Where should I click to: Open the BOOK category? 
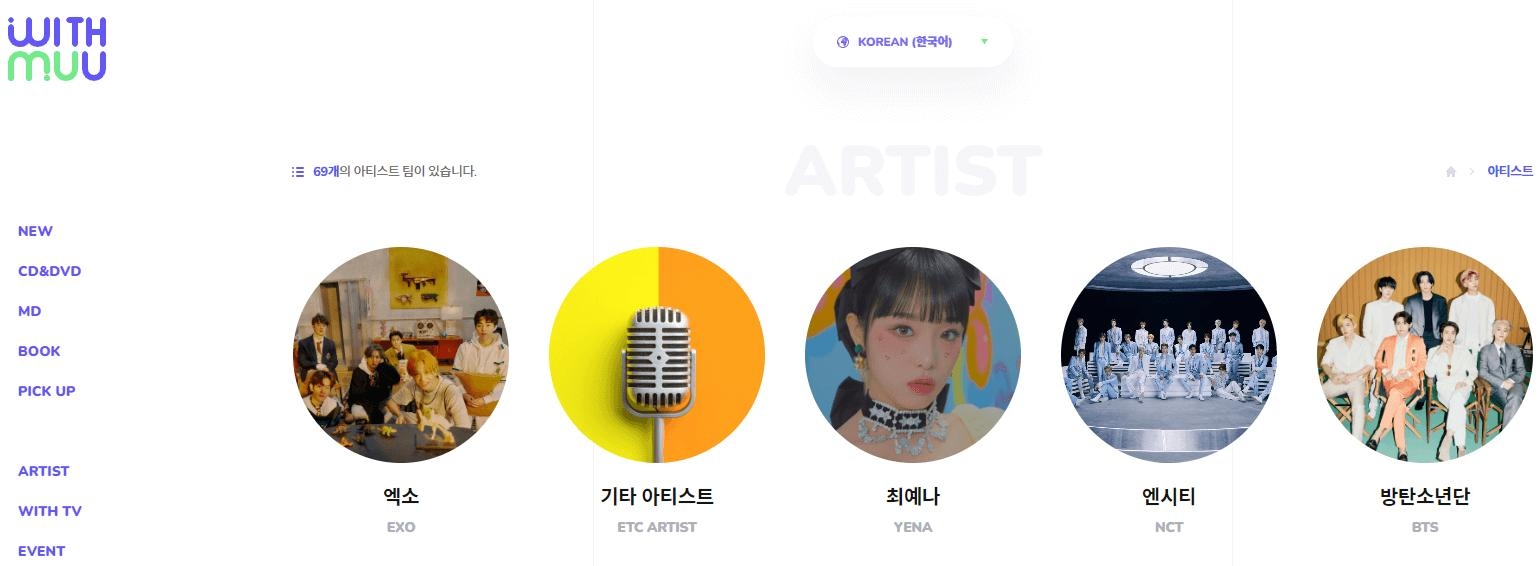tap(39, 351)
